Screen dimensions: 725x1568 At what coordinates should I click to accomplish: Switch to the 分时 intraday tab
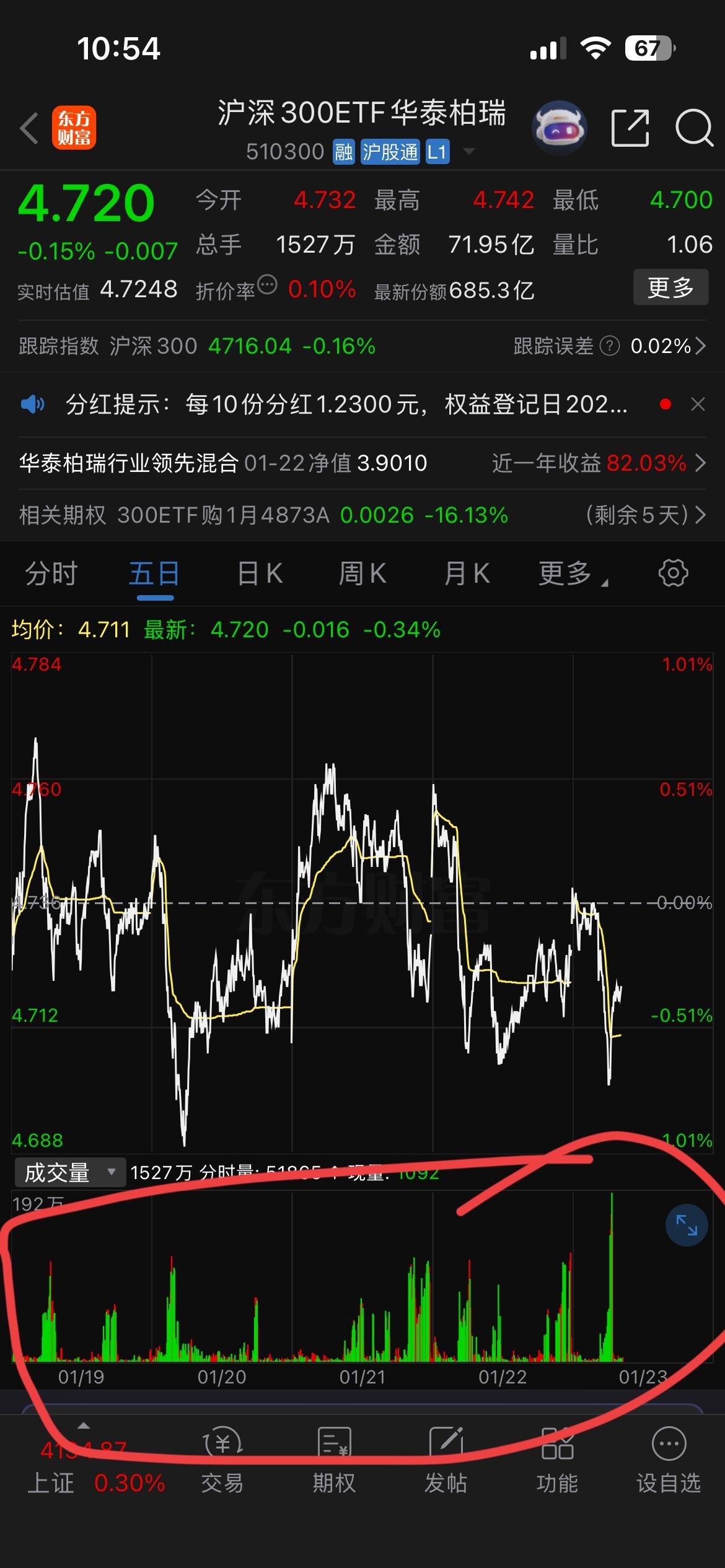tap(51, 573)
